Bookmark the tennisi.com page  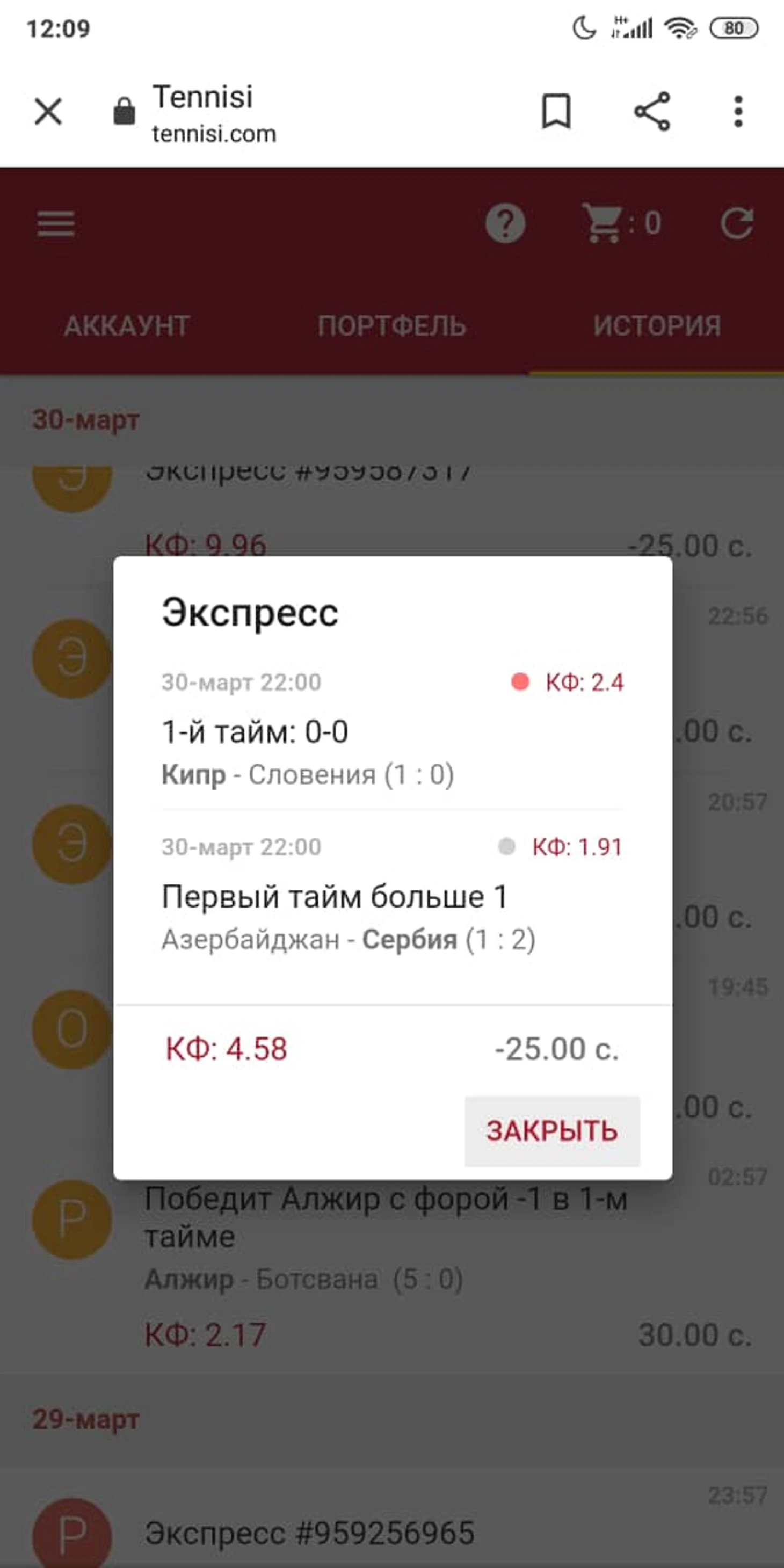556,112
